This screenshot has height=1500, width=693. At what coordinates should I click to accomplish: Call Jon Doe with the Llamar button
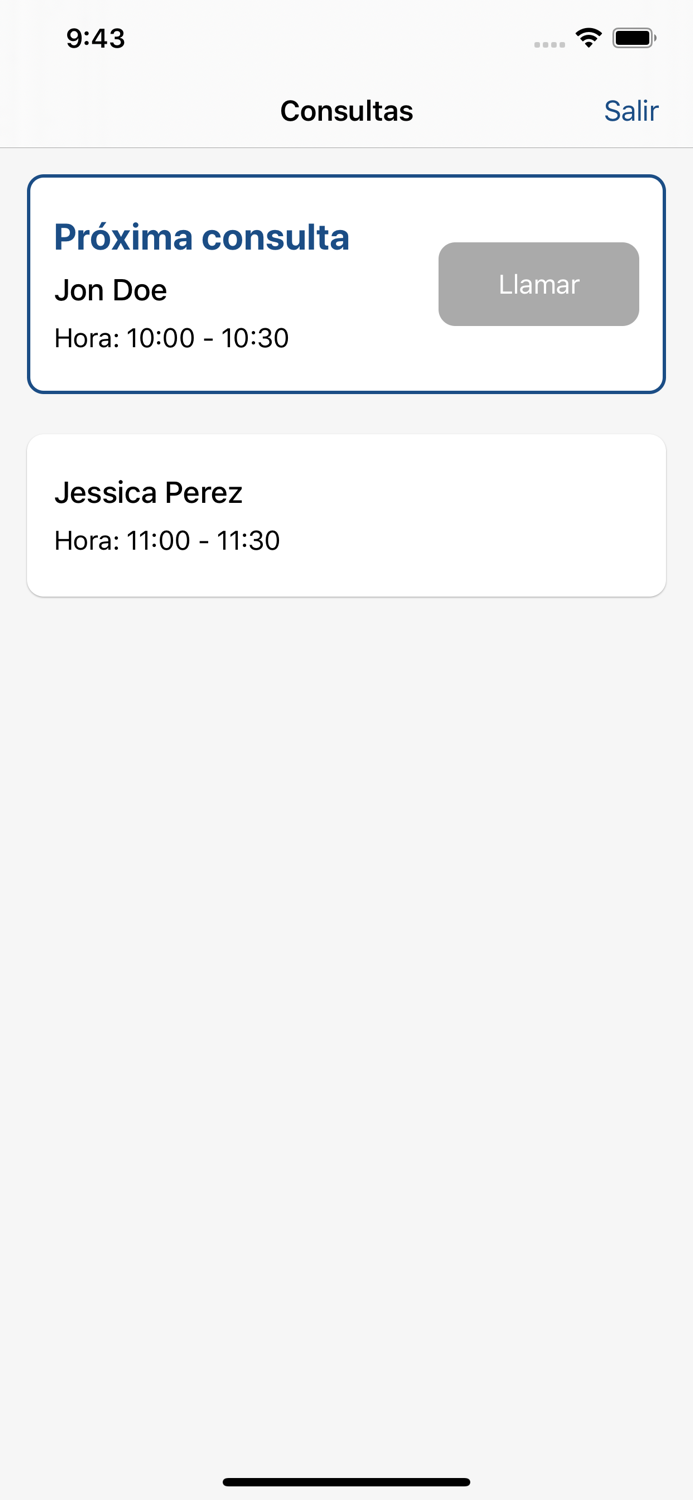pos(538,284)
